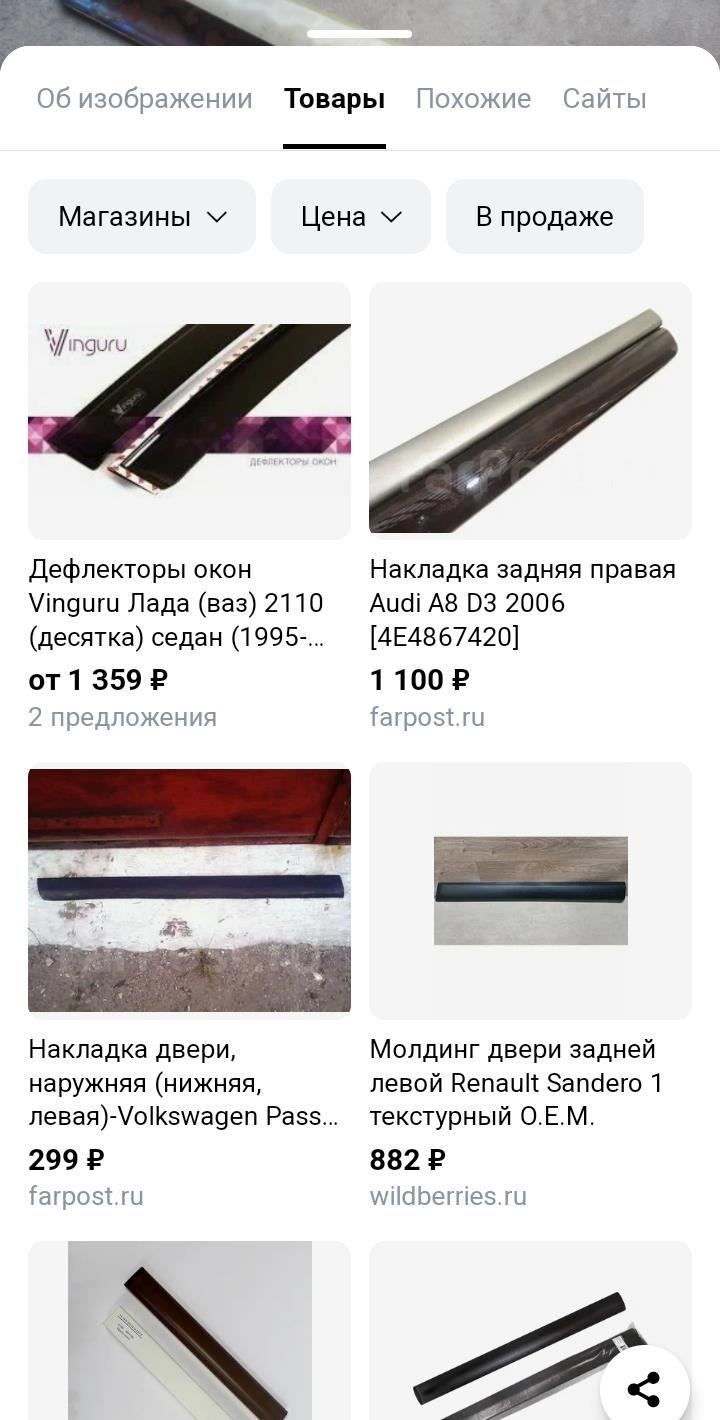Go to the Сайты tab
Image resolution: width=720 pixels, height=1420 pixels.
pyautogui.click(x=604, y=99)
